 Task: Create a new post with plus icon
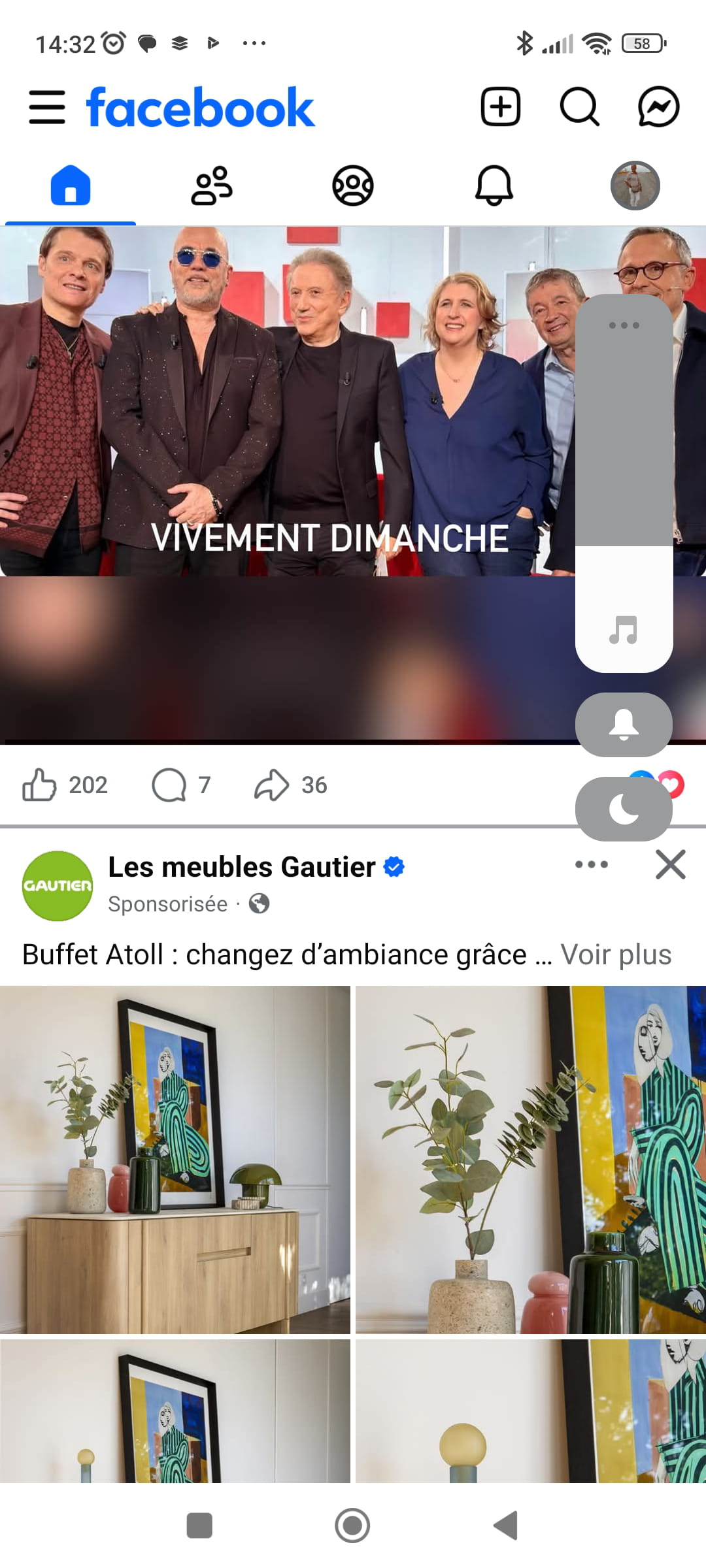point(501,106)
